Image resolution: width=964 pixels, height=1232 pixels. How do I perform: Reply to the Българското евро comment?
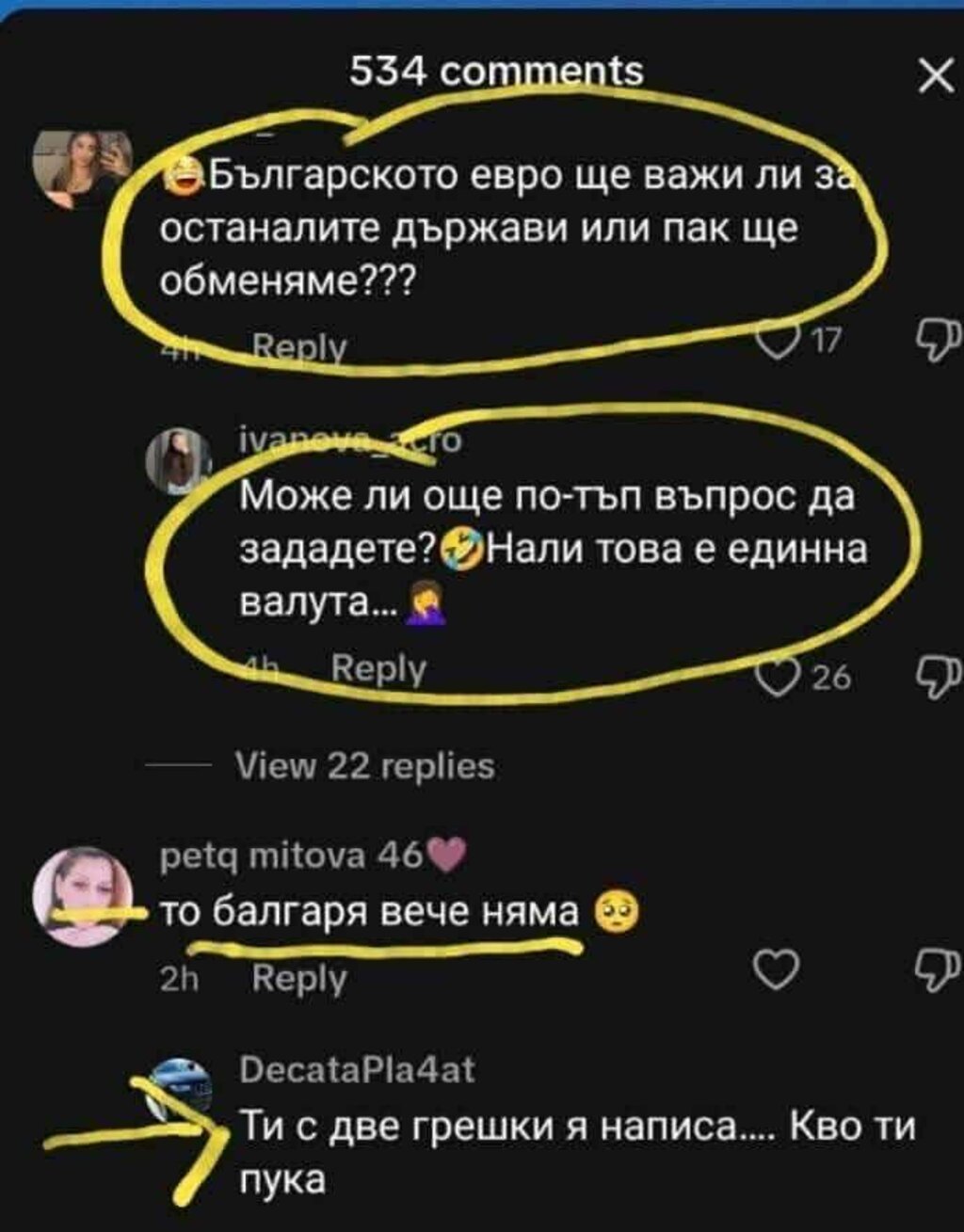(300, 348)
